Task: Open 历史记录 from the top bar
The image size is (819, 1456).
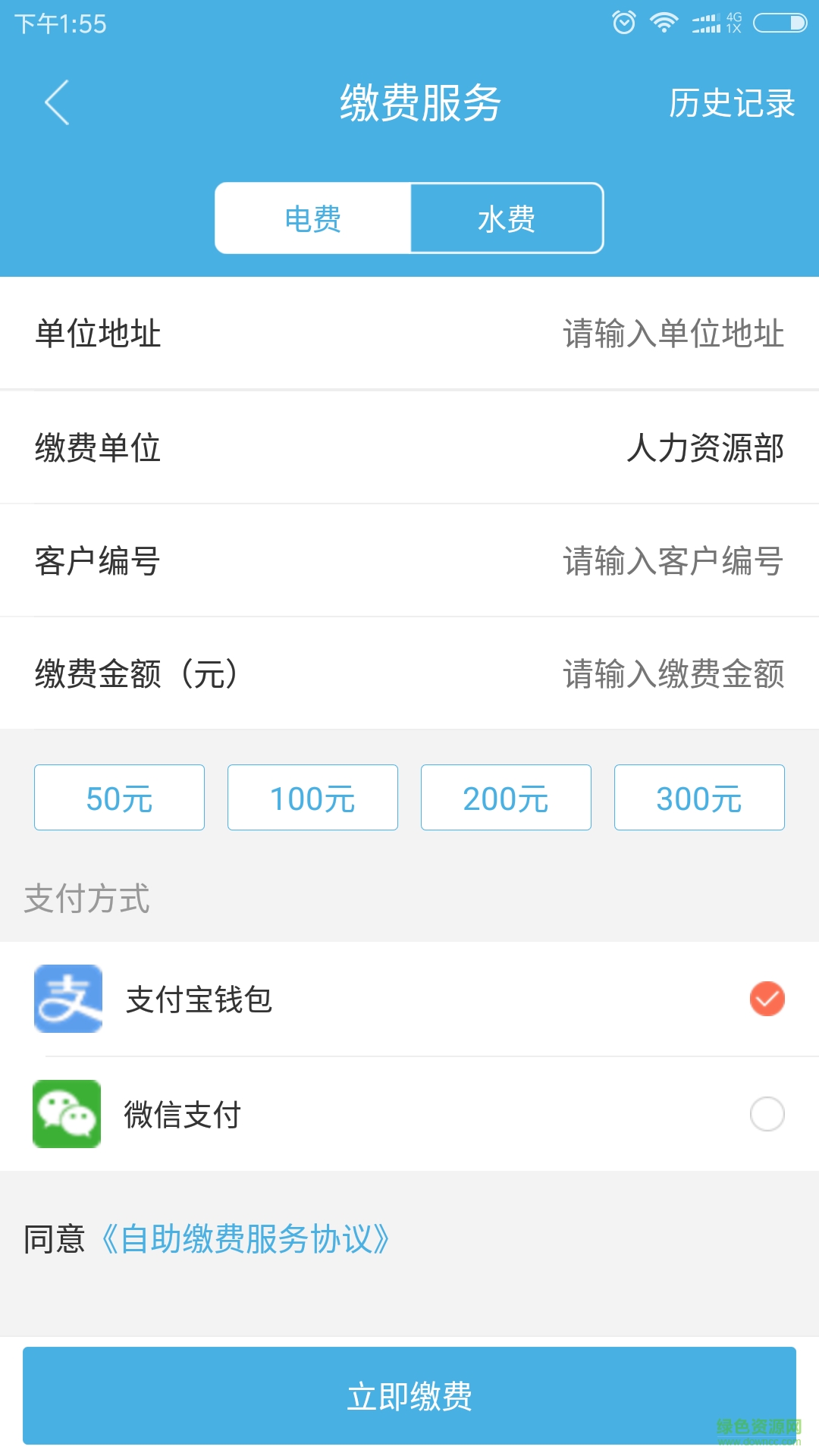Action: pyautogui.click(x=731, y=103)
